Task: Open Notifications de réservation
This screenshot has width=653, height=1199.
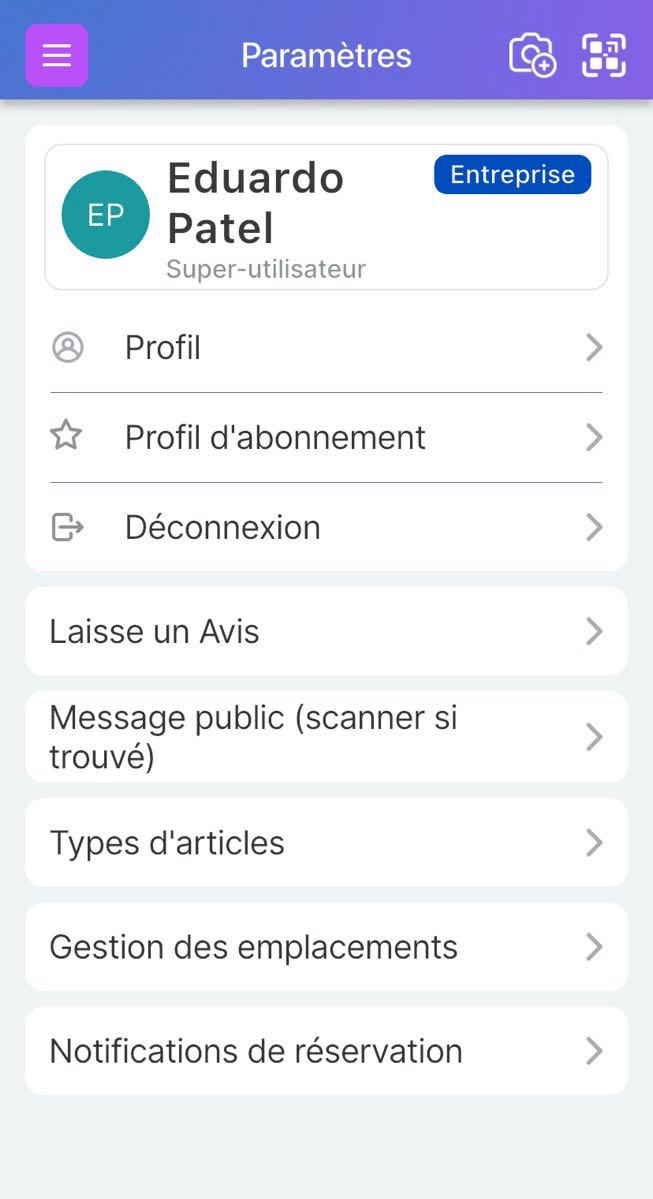Action: pyautogui.click(x=326, y=1051)
